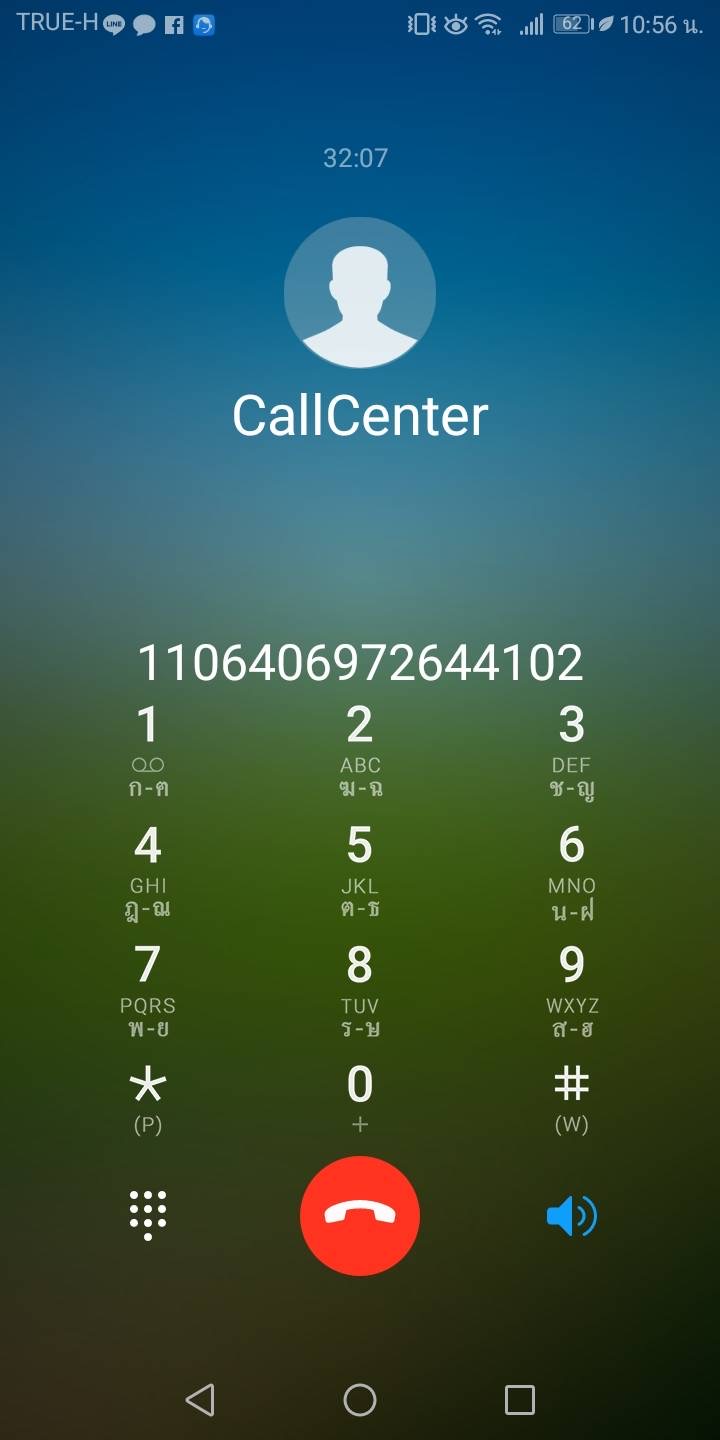The width and height of the screenshot is (720, 1440).
Task: Go back with the system back button
Action: coord(200,1399)
